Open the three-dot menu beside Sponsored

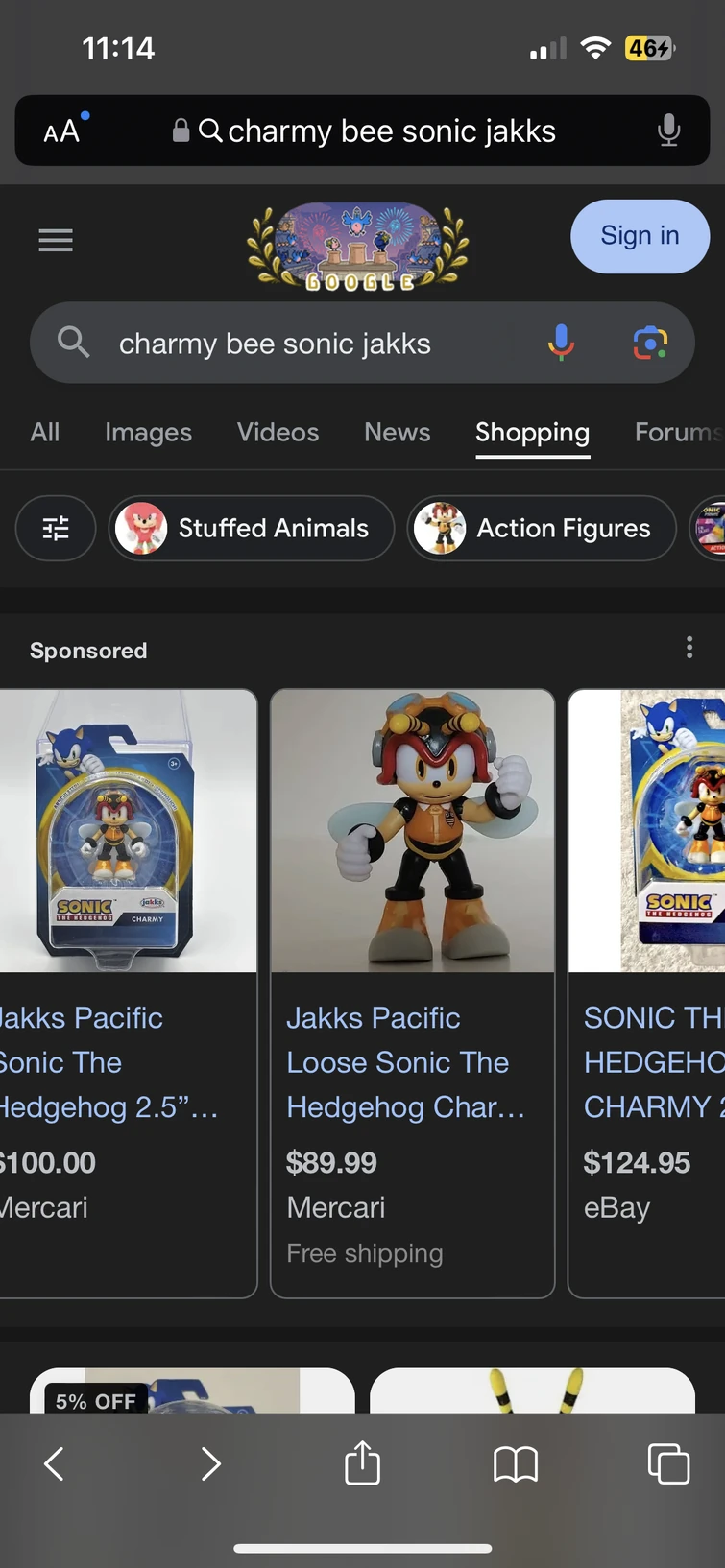pyautogui.click(x=689, y=649)
